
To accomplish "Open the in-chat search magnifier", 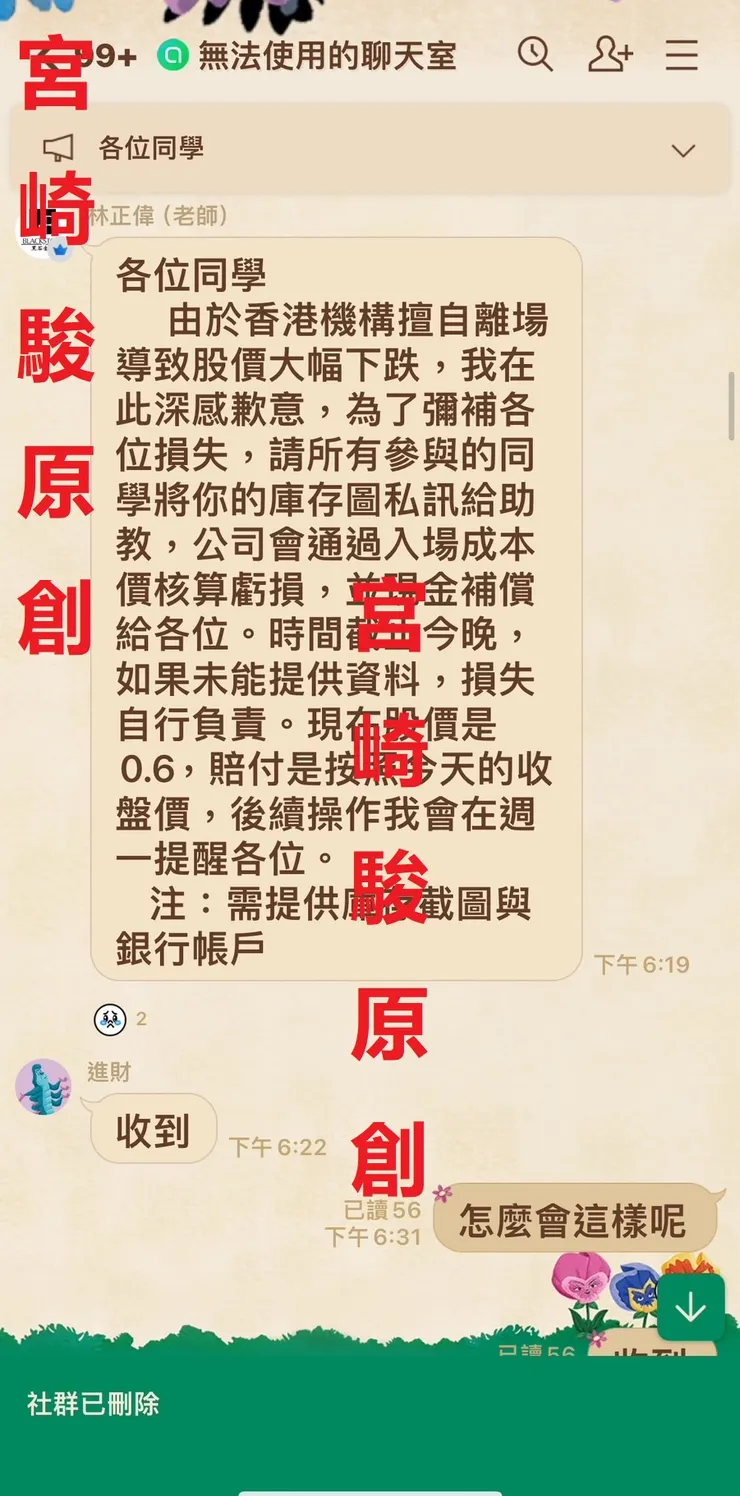I will pos(537,57).
